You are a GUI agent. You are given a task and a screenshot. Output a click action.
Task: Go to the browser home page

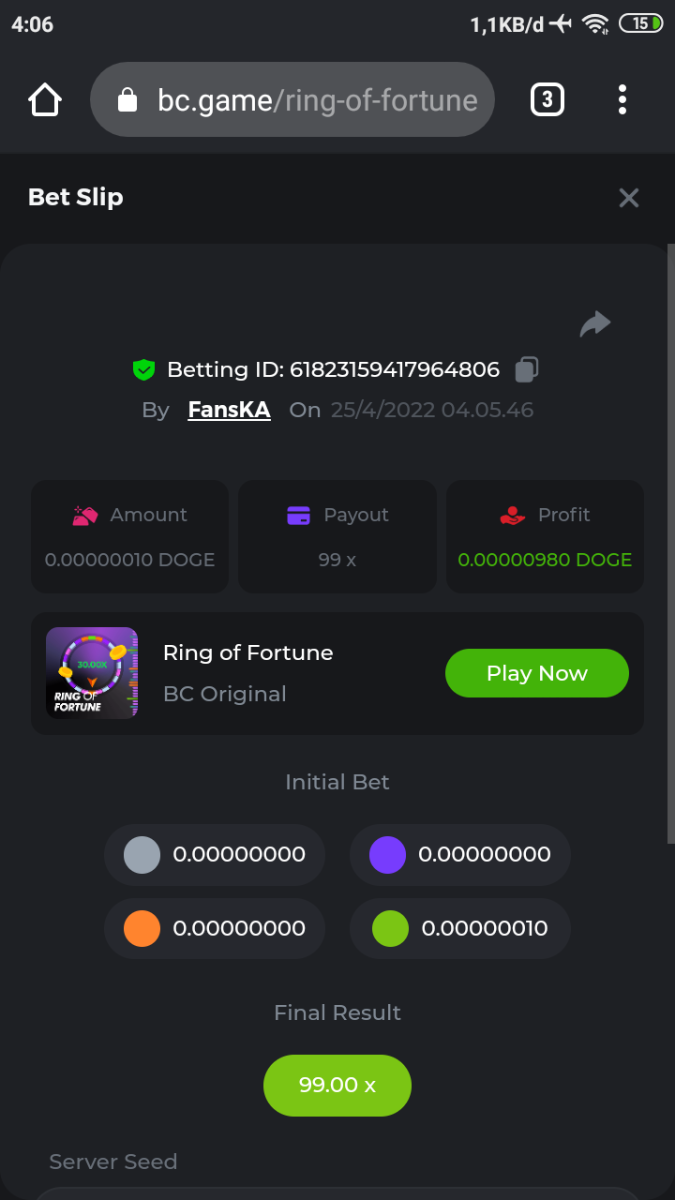pos(45,100)
